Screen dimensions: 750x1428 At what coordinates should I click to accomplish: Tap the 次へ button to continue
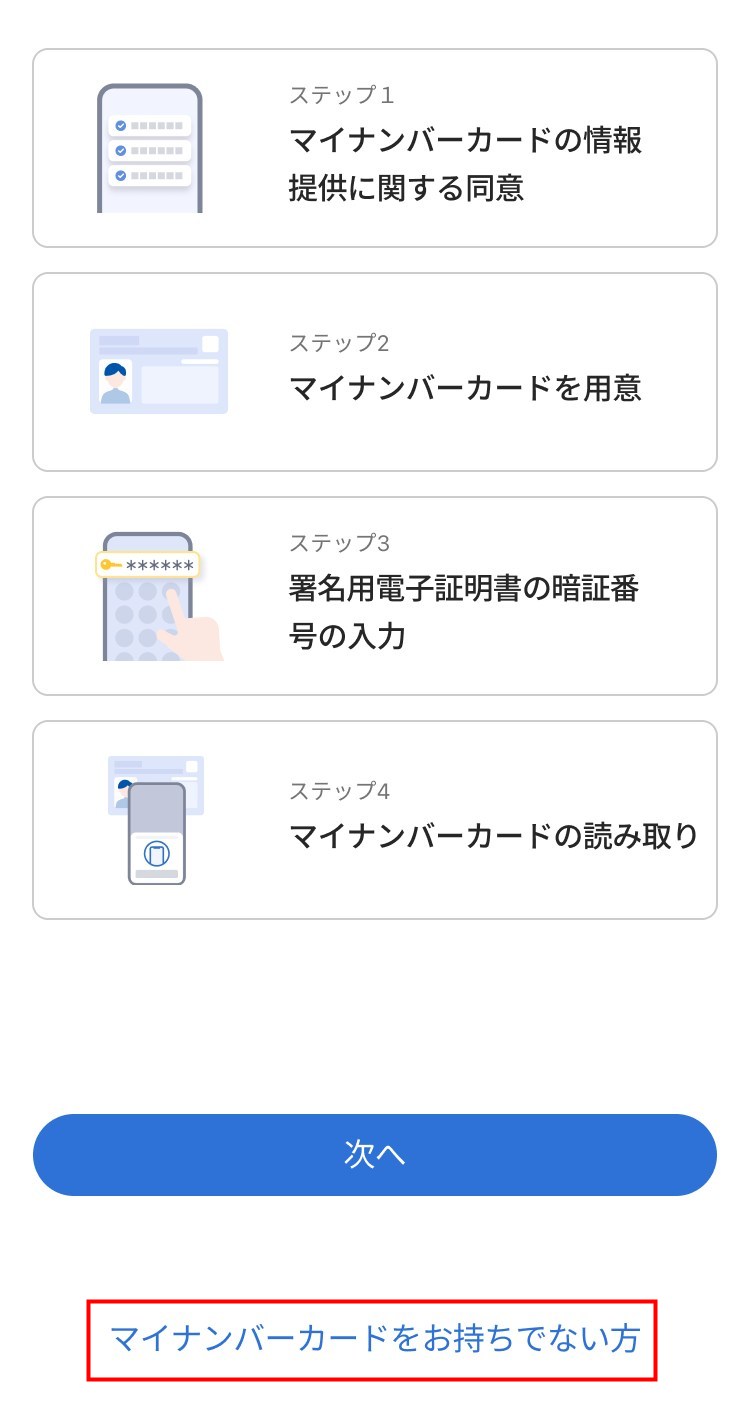tap(375, 1154)
